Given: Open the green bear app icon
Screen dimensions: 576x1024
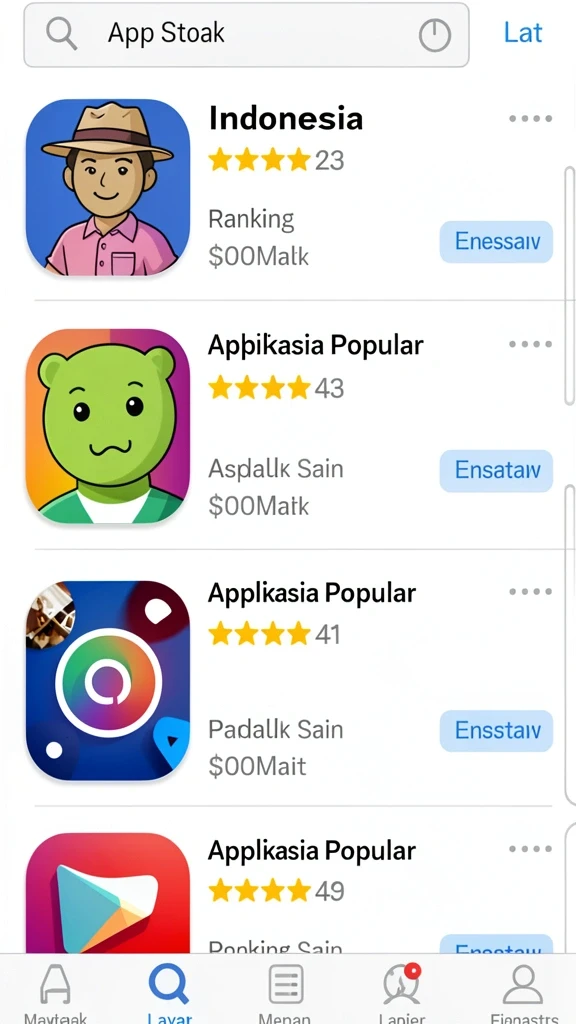Looking at the screenshot, I should point(108,426).
